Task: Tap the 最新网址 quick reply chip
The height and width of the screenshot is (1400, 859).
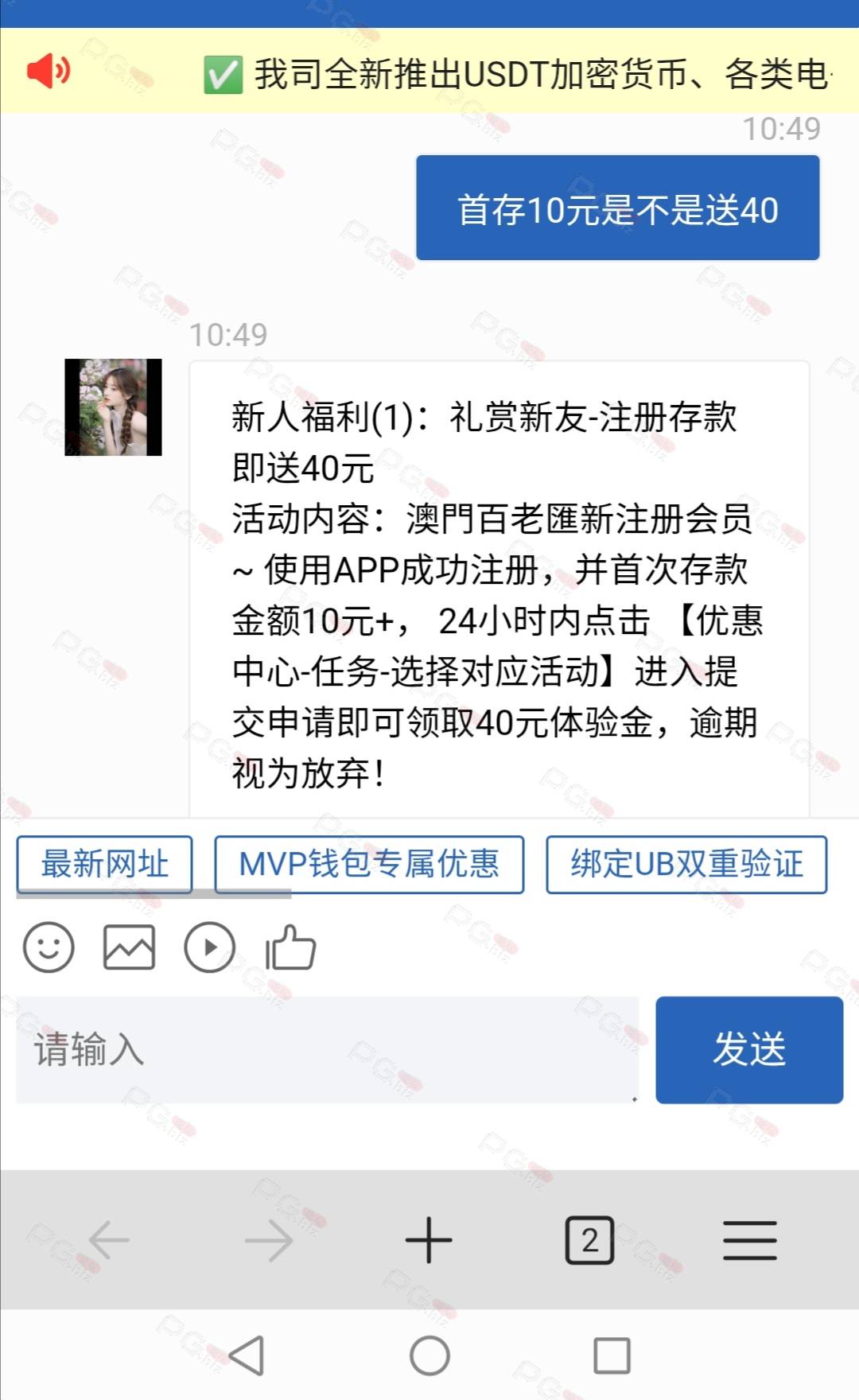Action: [104, 864]
